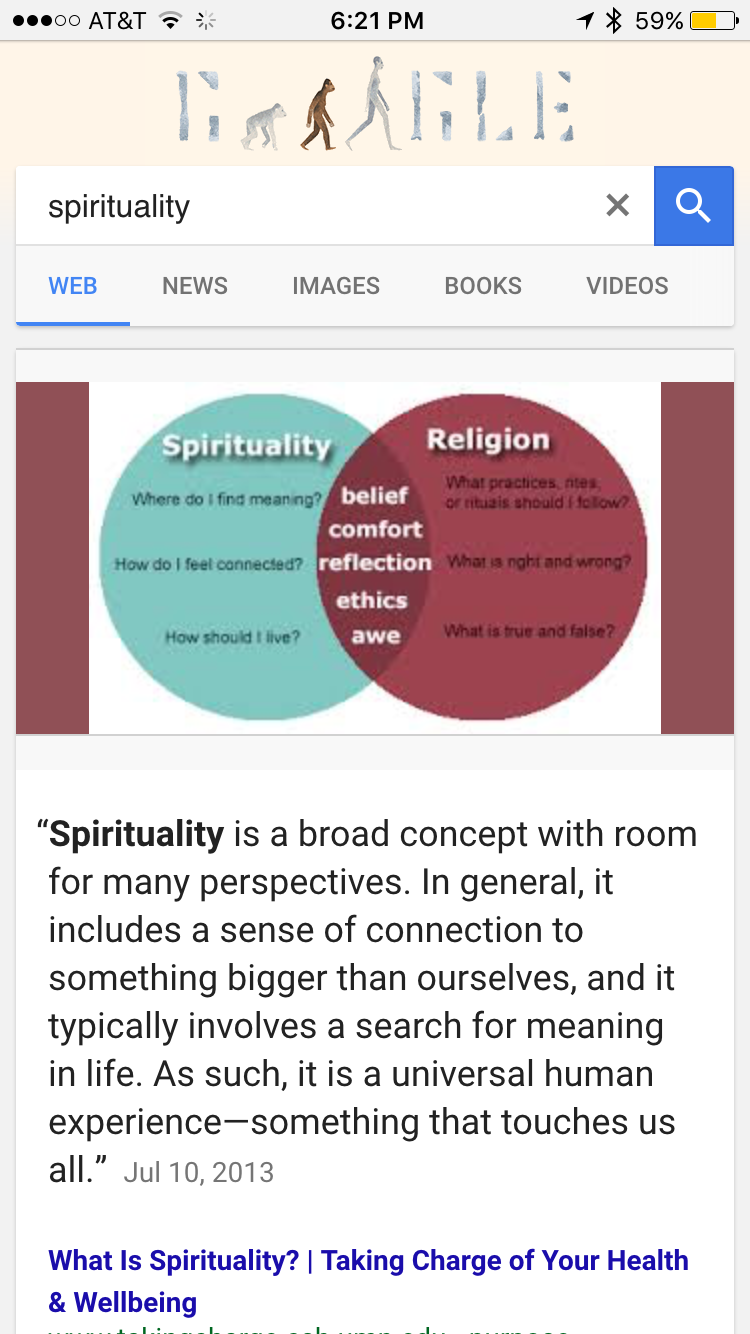Select the Web results tab
This screenshot has height=1334, width=750.
(73, 286)
